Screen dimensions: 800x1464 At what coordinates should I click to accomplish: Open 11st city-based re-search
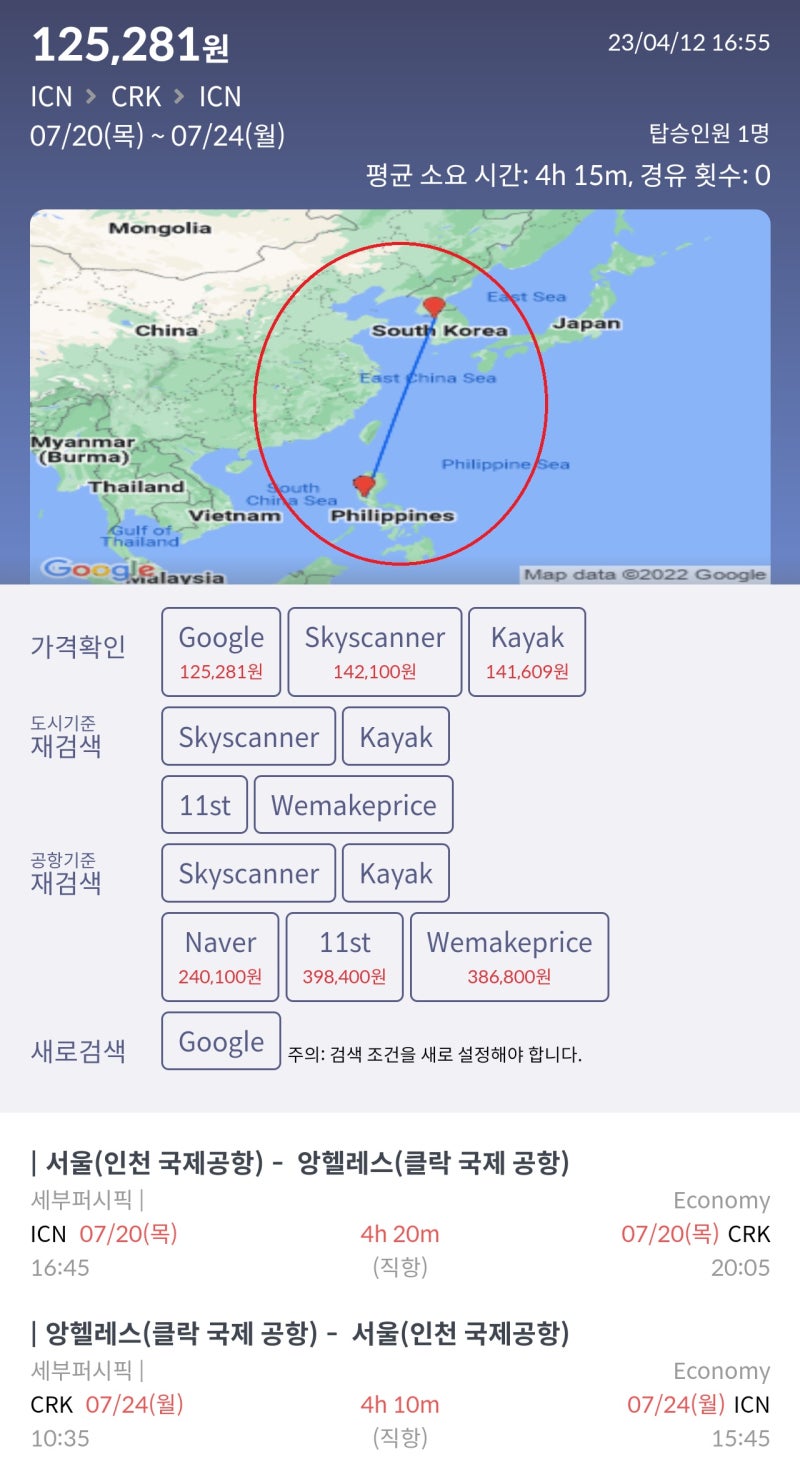tap(203, 804)
